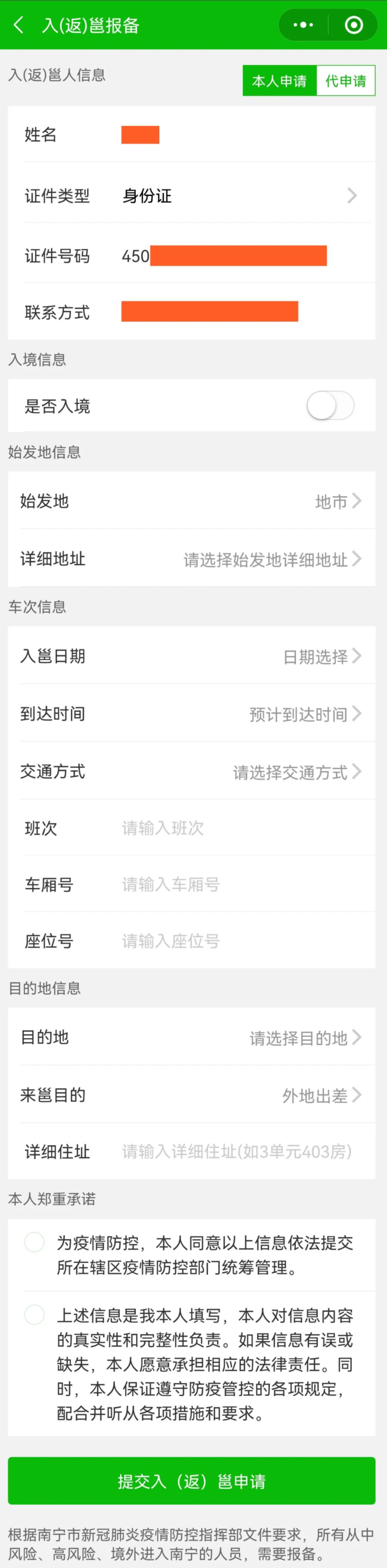Check the 为疫情防控 consent circle
Screen dimensions: 387x1568
point(34,1242)
